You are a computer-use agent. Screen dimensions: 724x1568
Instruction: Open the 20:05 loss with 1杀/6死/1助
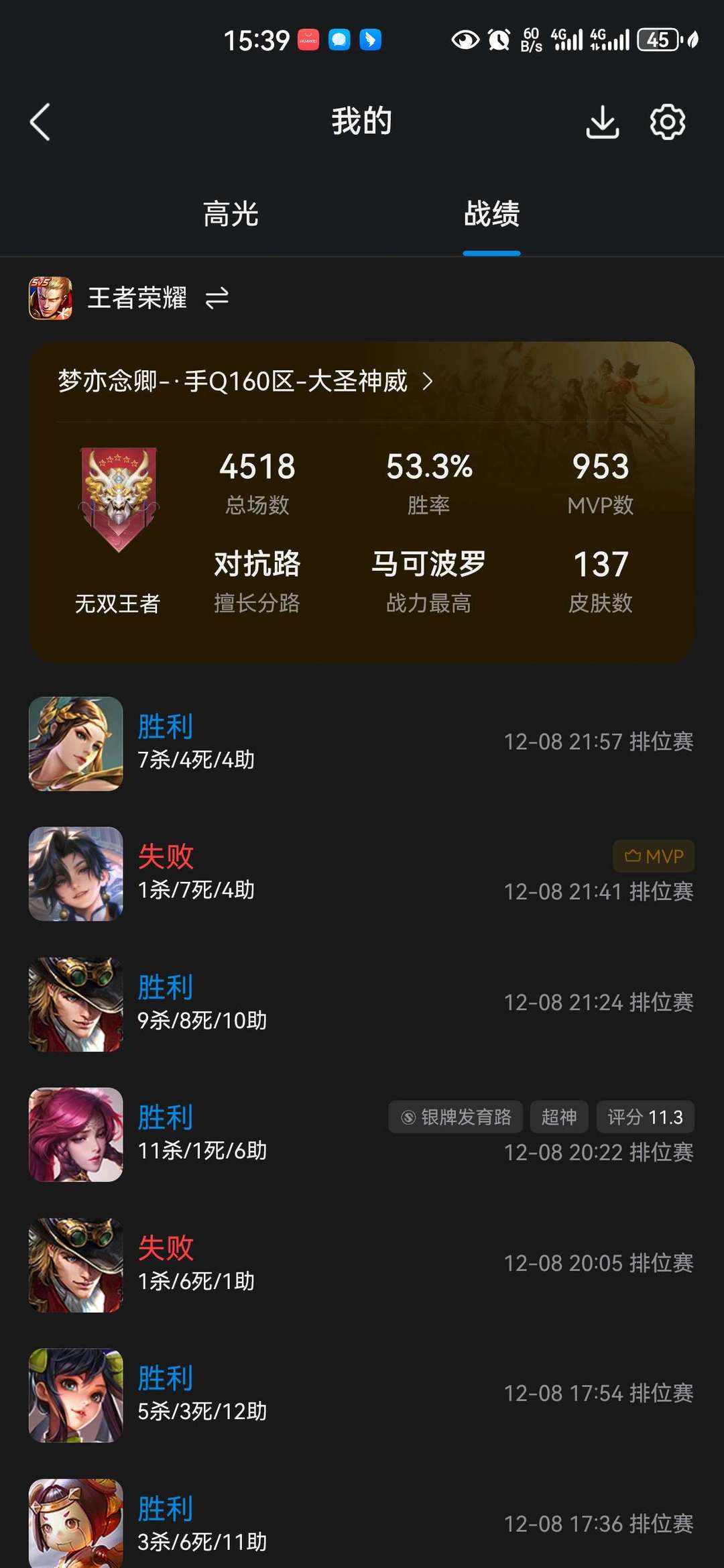click(x=362, y=1265)
